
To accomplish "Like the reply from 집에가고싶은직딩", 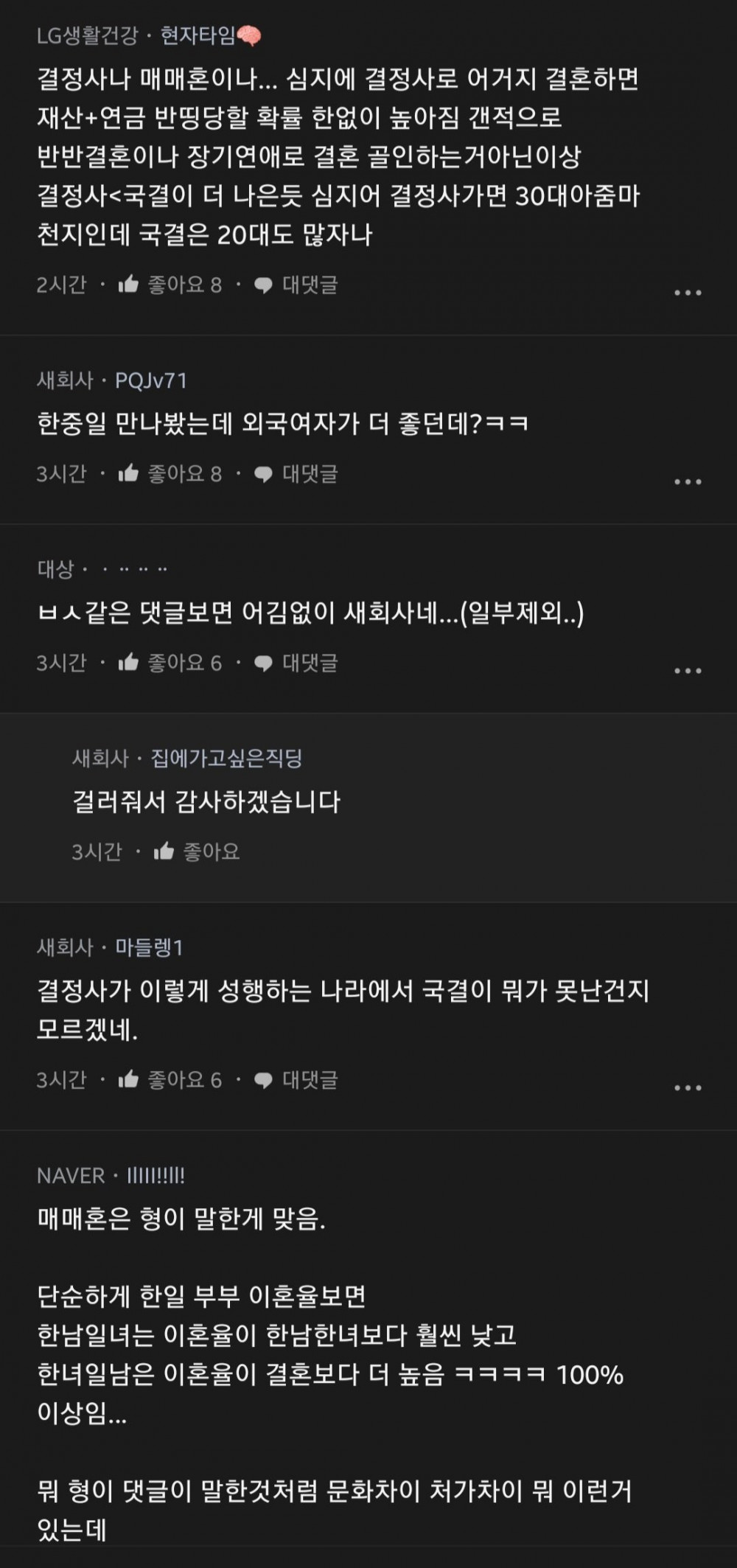I will coord(197,852).
